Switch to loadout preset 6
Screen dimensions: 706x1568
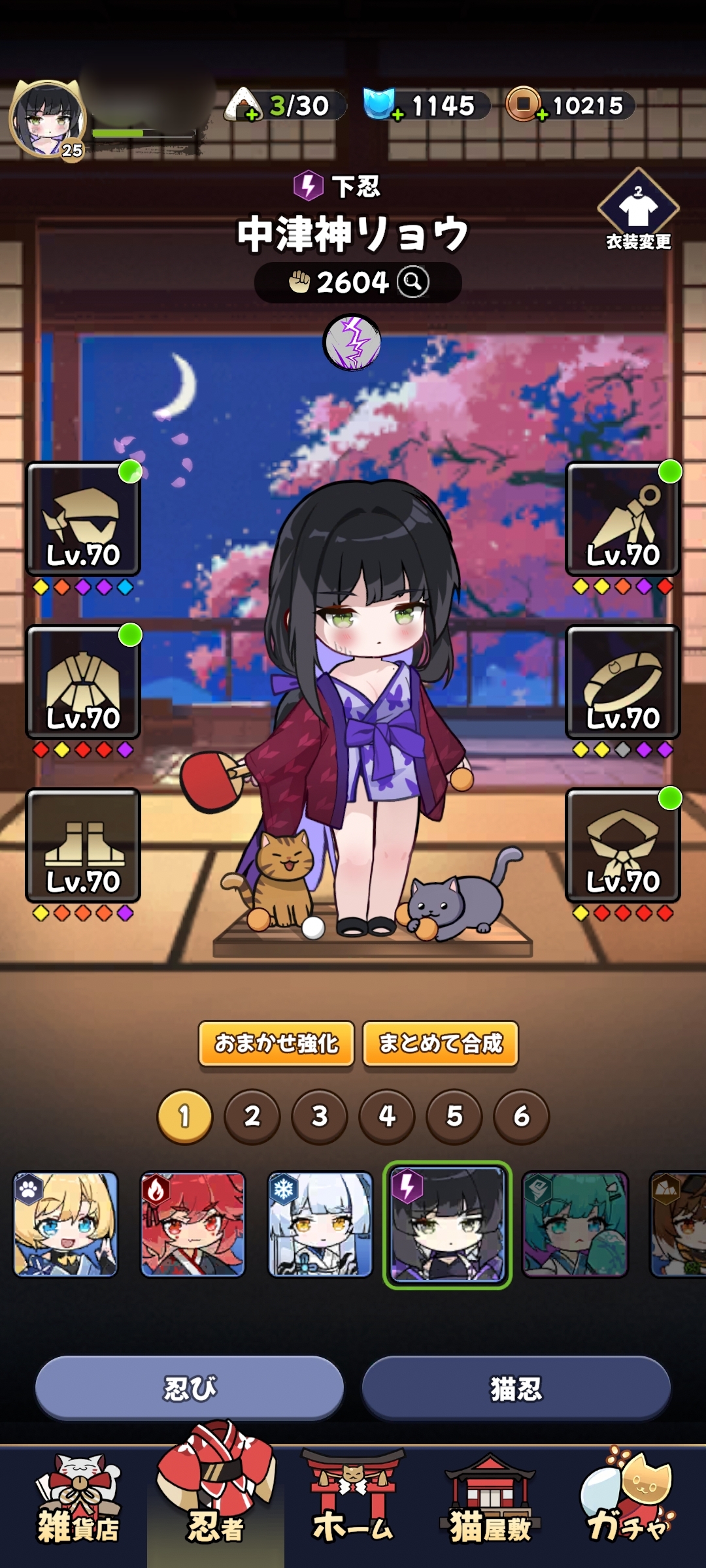[522, 1117]
